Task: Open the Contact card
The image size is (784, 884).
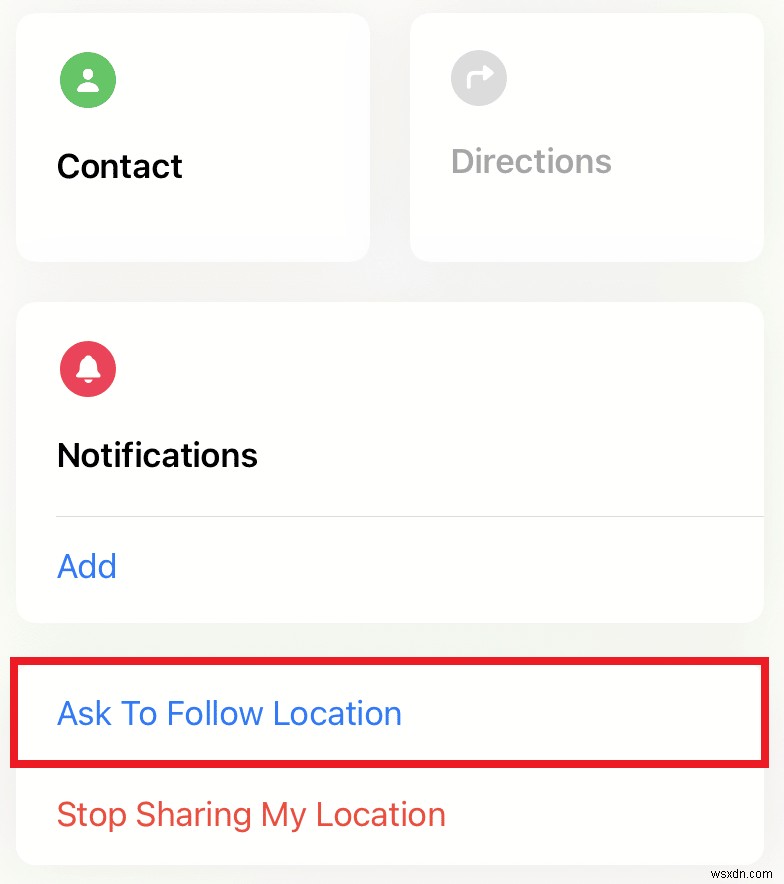Action: point(192,137)
